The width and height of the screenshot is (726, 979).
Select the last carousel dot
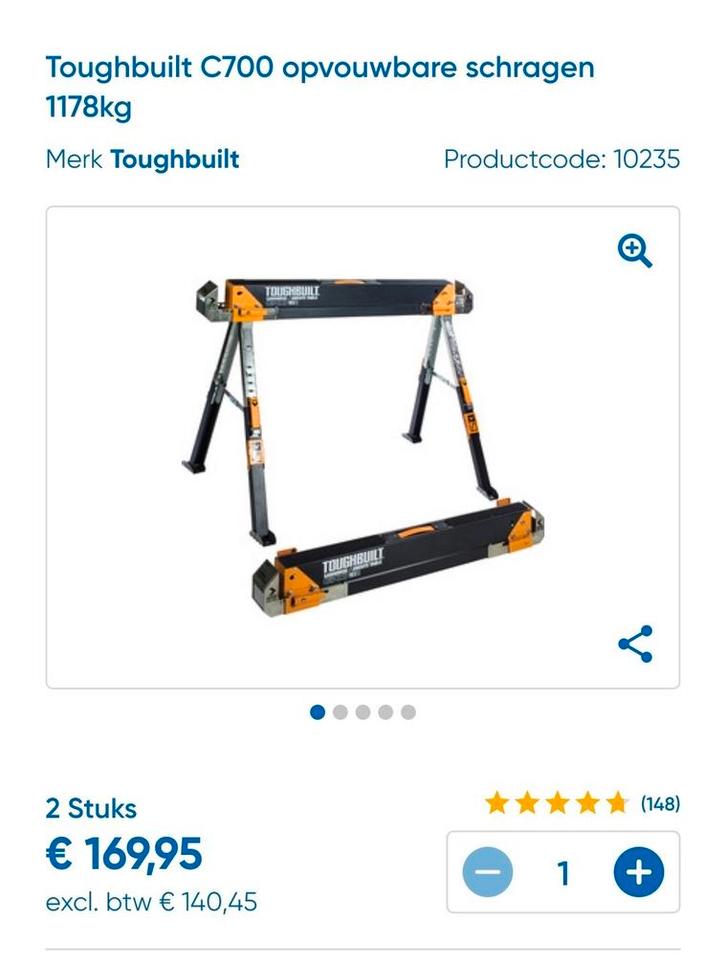[407, 712]
